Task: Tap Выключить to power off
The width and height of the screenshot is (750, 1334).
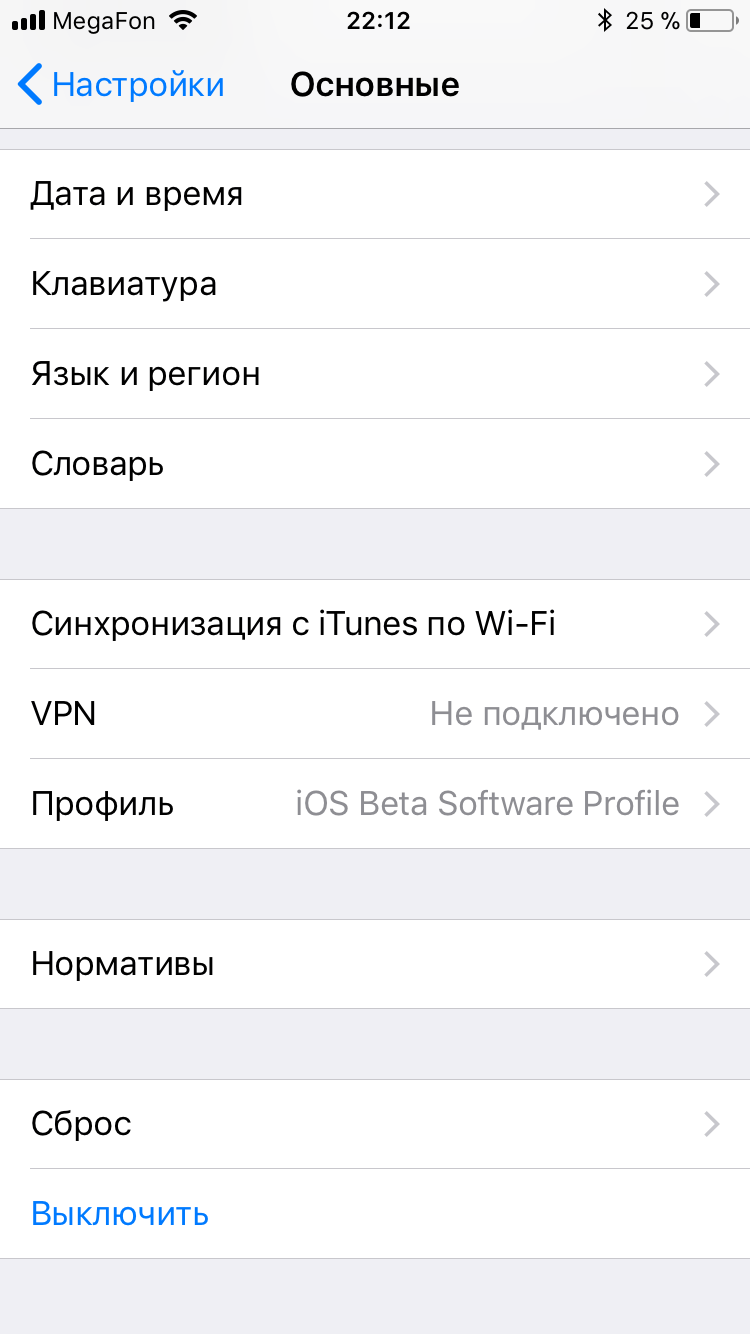Action: [120, 1214]
